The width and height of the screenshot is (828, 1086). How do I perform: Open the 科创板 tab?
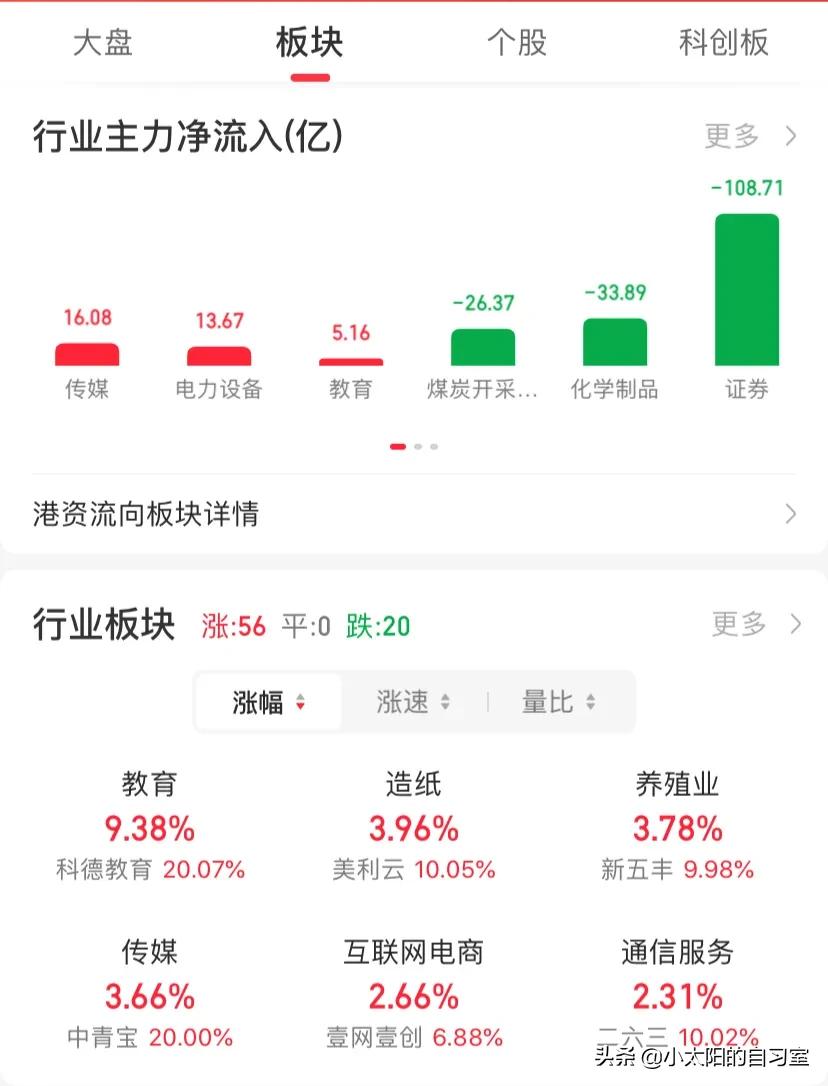pos(724,44)
